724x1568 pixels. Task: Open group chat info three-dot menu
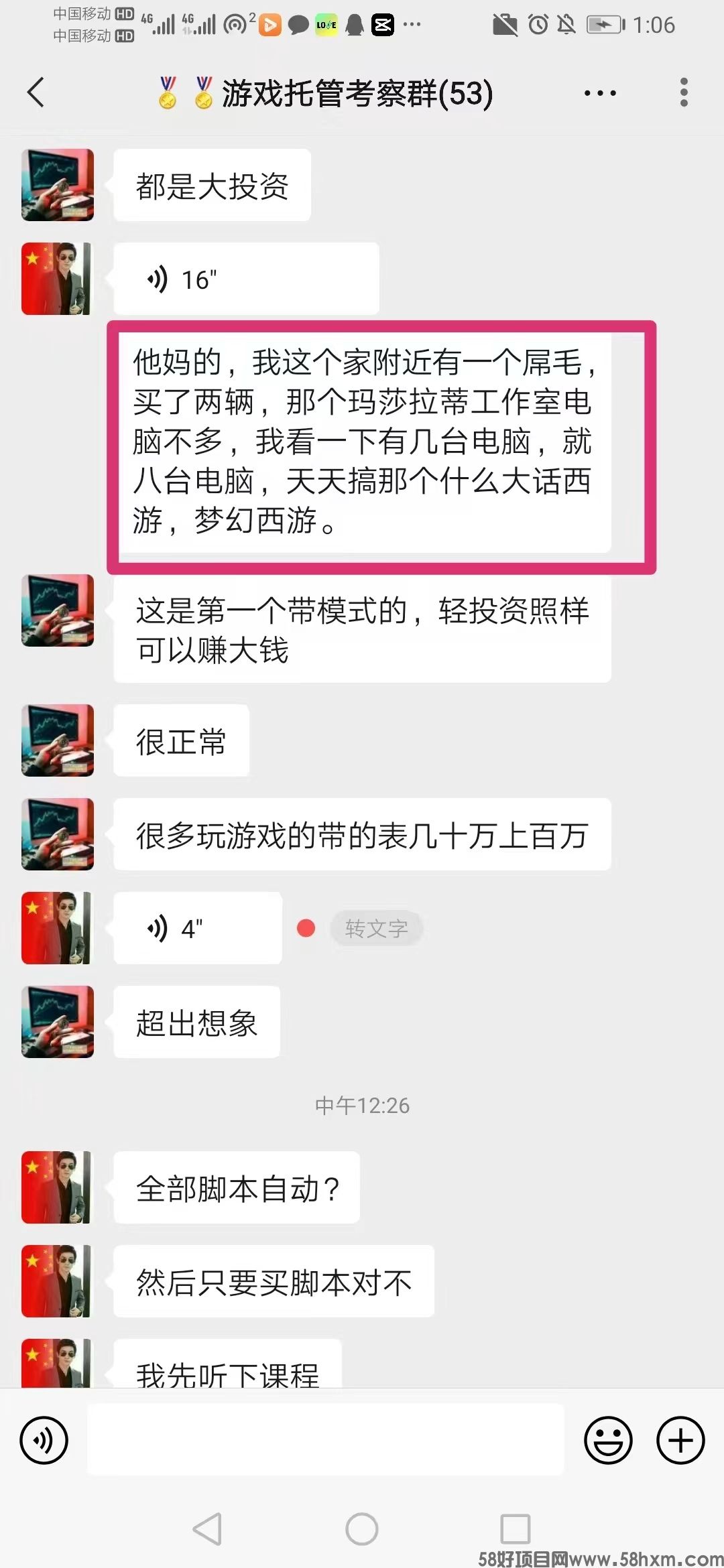pyautogui.click(x=600, y=93)
